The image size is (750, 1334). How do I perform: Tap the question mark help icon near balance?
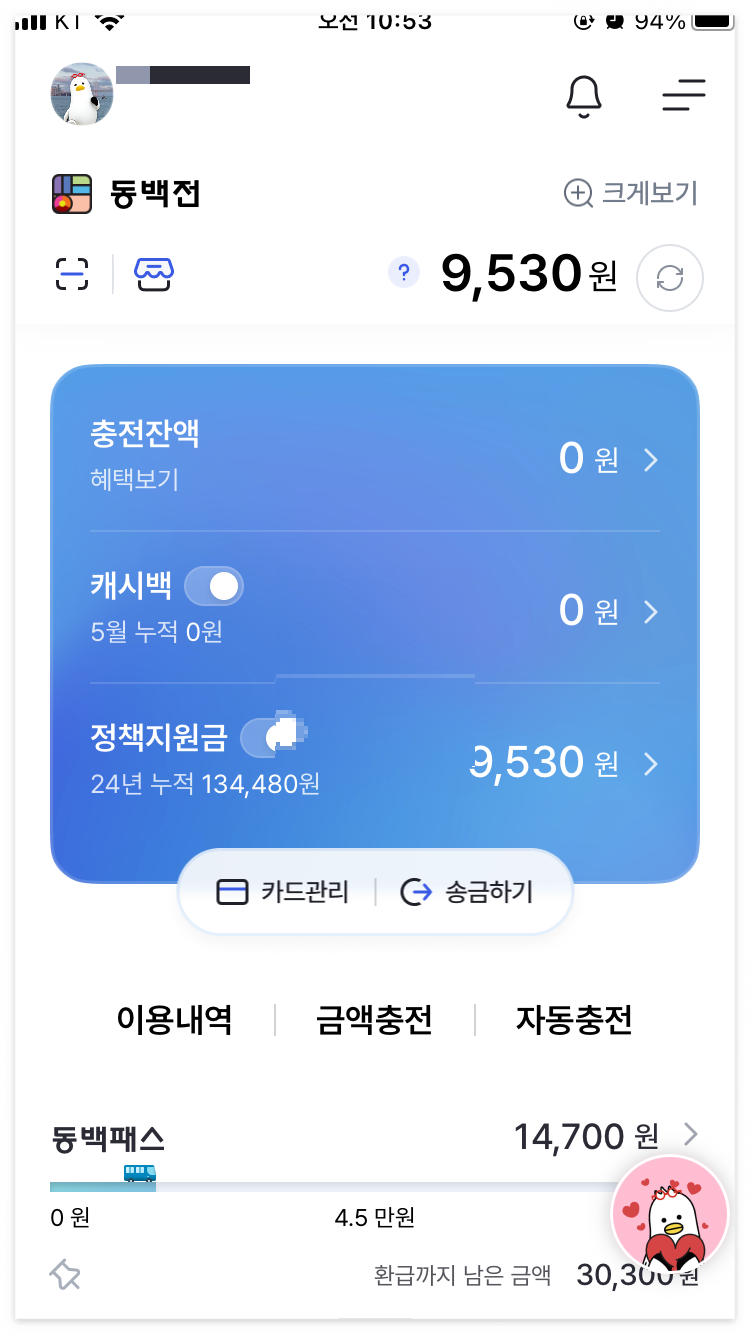(x=403, y=272)
